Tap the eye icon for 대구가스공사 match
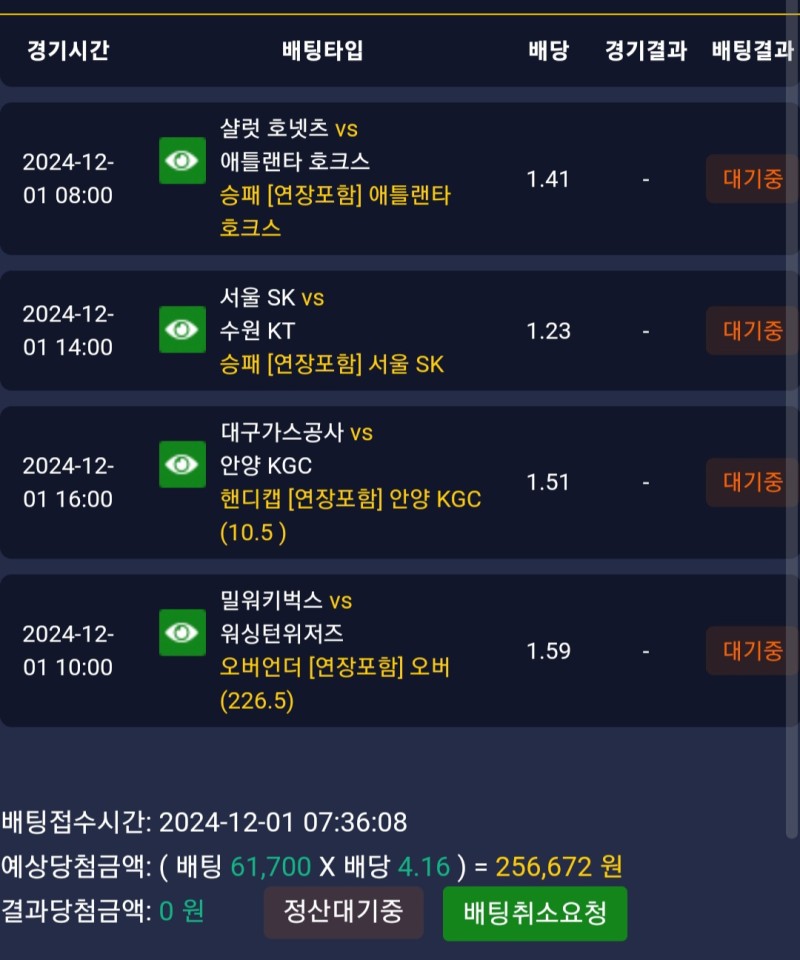 tap(182, 464)
